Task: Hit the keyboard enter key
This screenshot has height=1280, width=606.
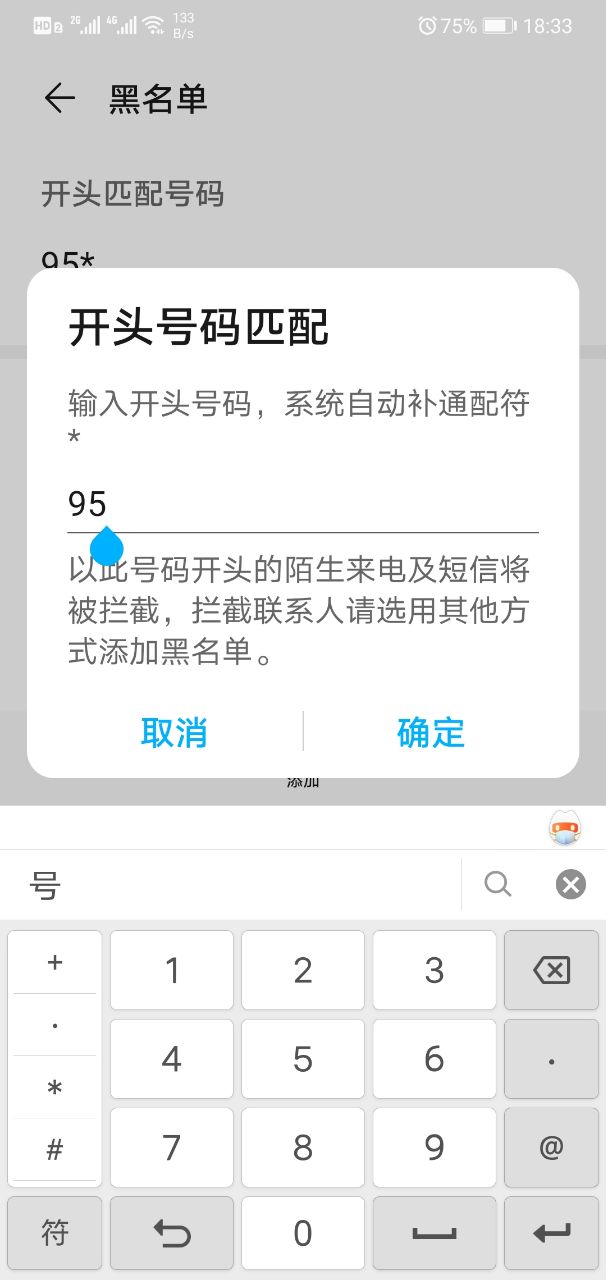Action: tap(551, 1234)
